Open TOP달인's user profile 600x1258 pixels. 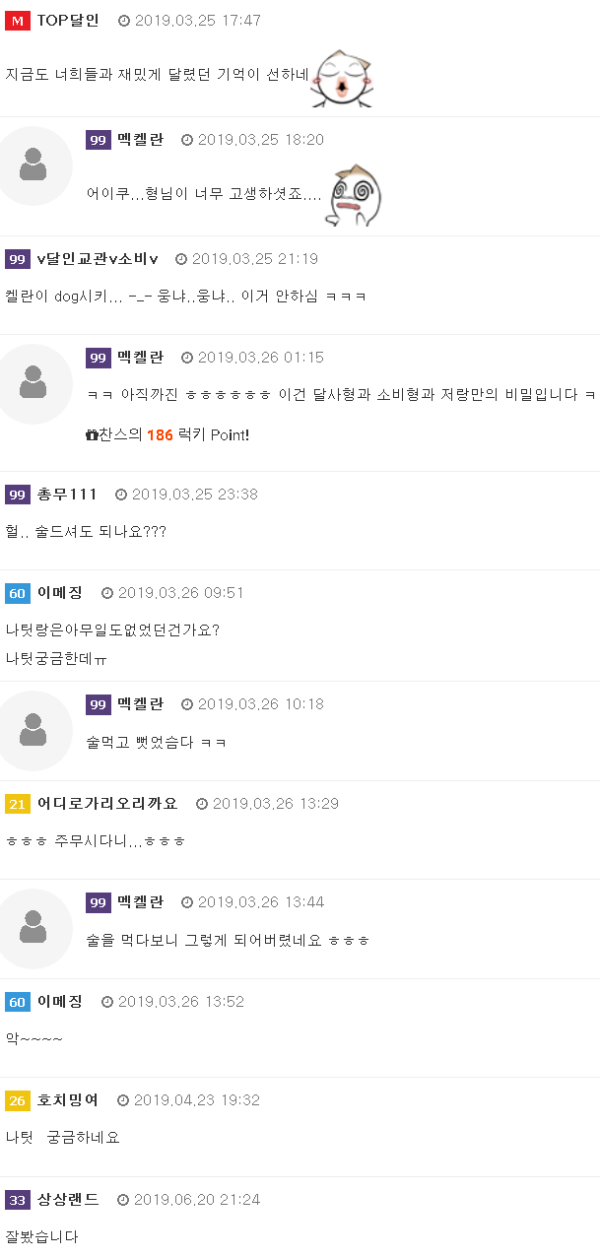pos(67,20)
